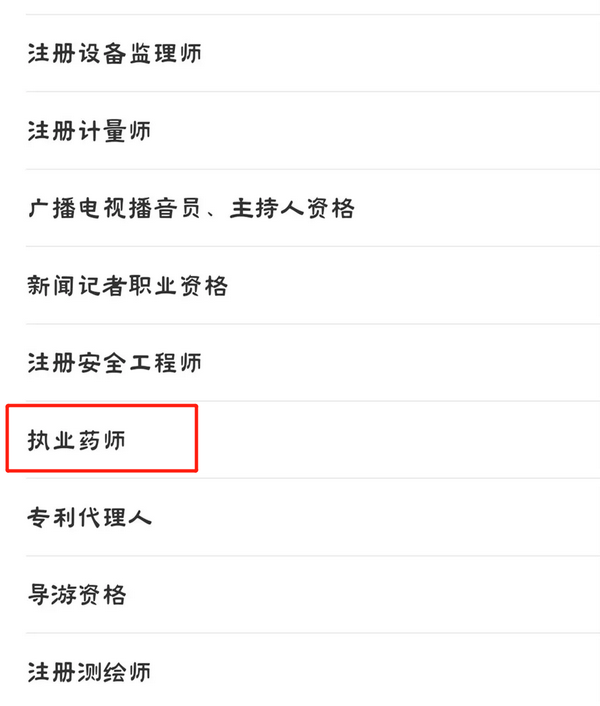Screen dimensions: 600x706
Task: Choose 导游资格 from the list
Action: click(77, 595)
